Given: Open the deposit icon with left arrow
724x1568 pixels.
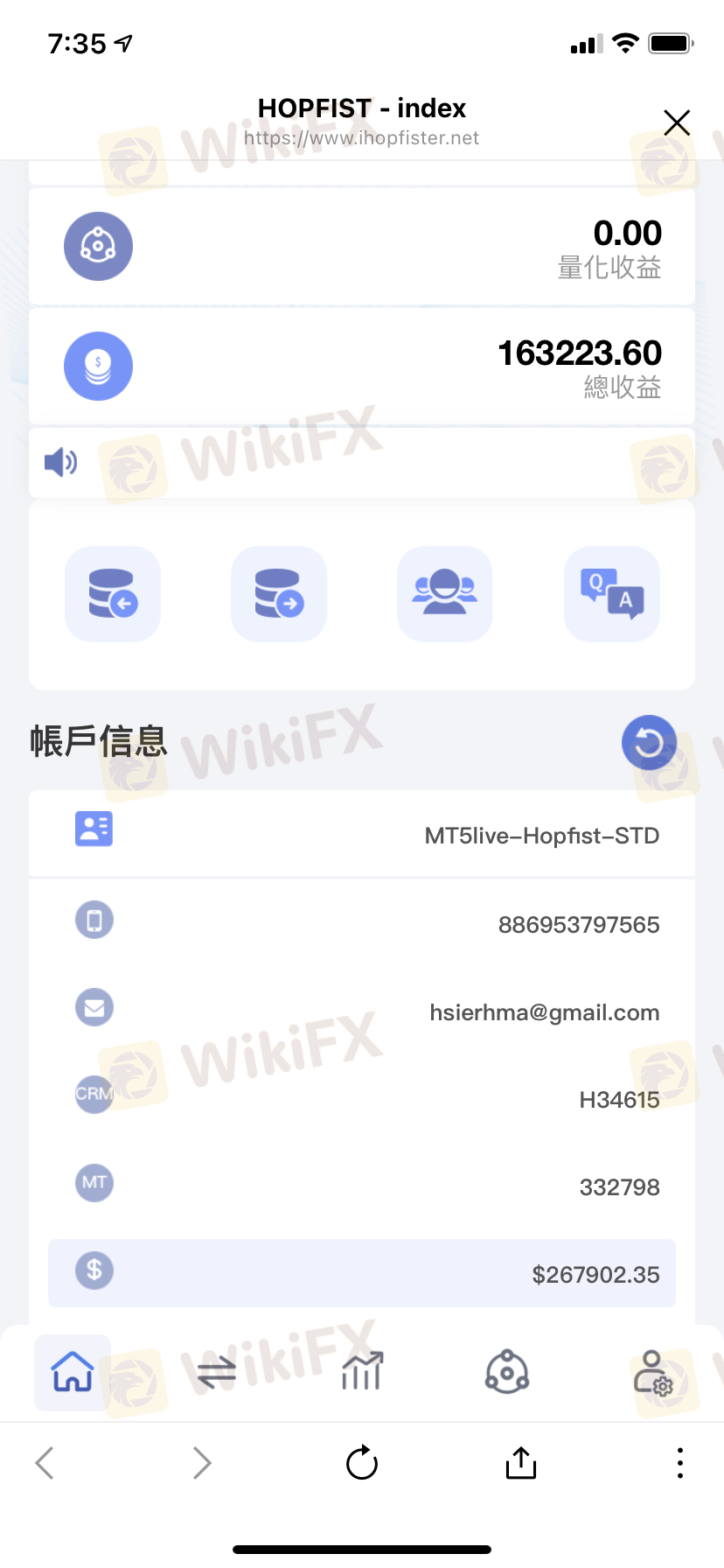Looking at the screenshot, I should coord(113,594).
